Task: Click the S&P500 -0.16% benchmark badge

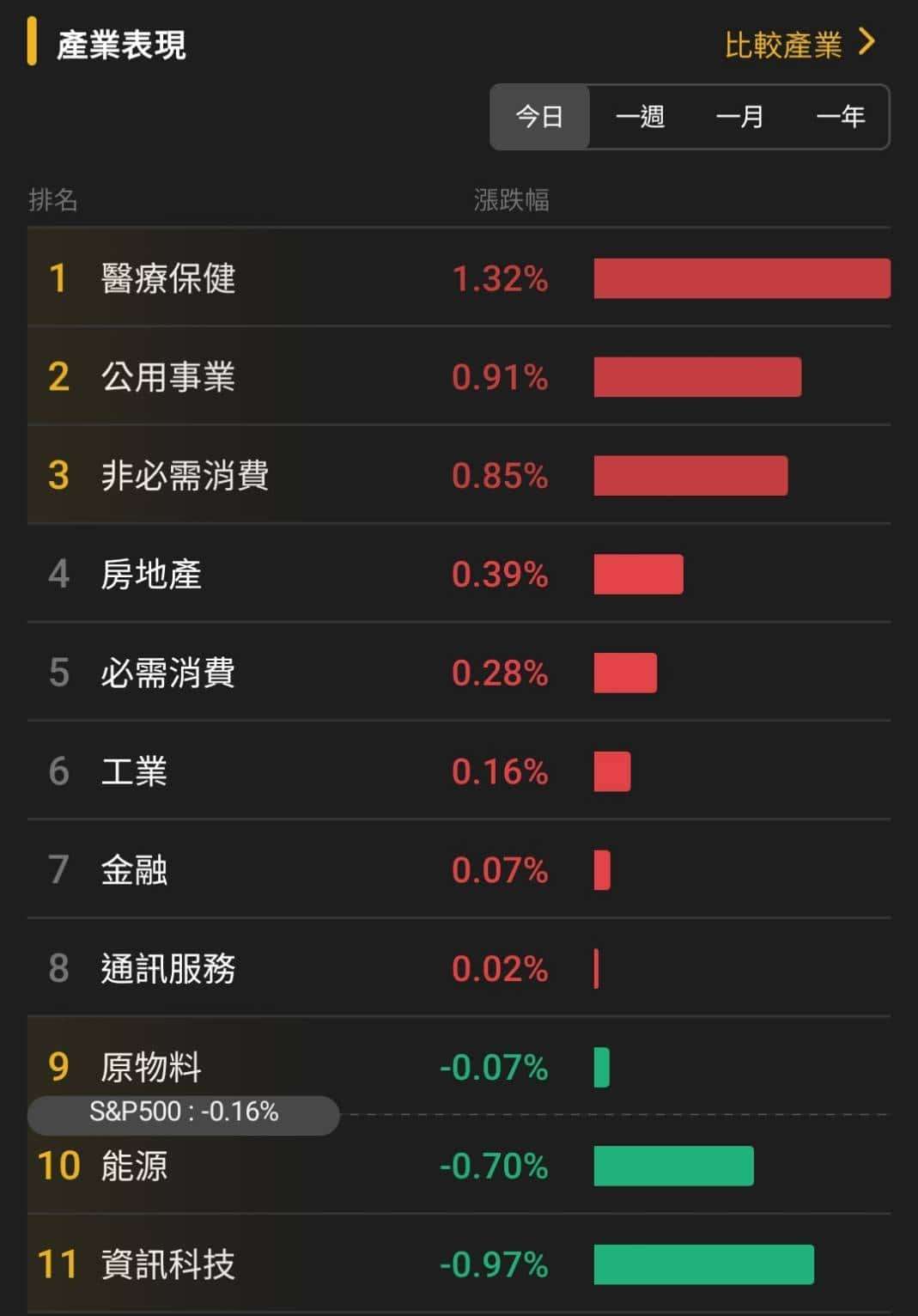Action: (x=183, y=1113)
